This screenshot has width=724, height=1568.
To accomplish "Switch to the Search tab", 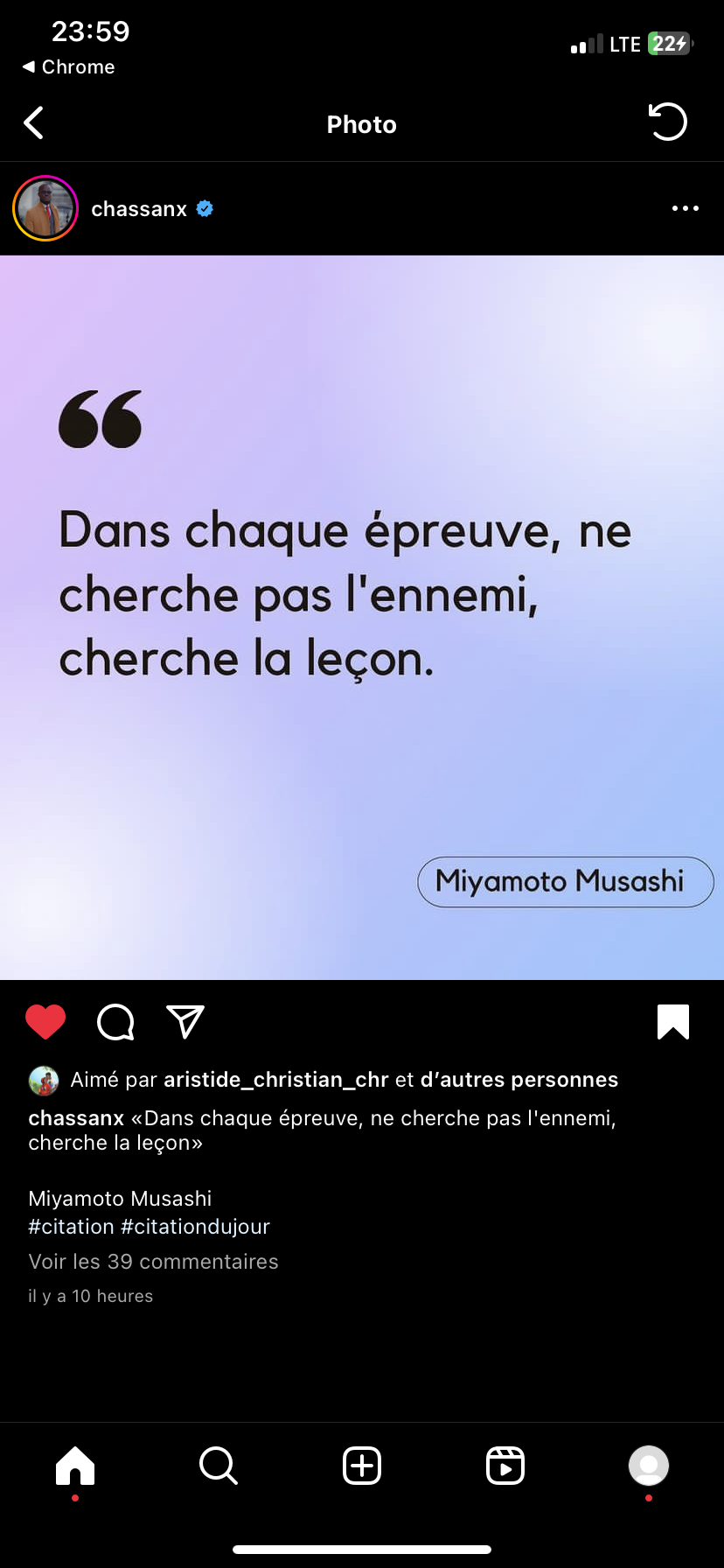I will coord(219,1466).
